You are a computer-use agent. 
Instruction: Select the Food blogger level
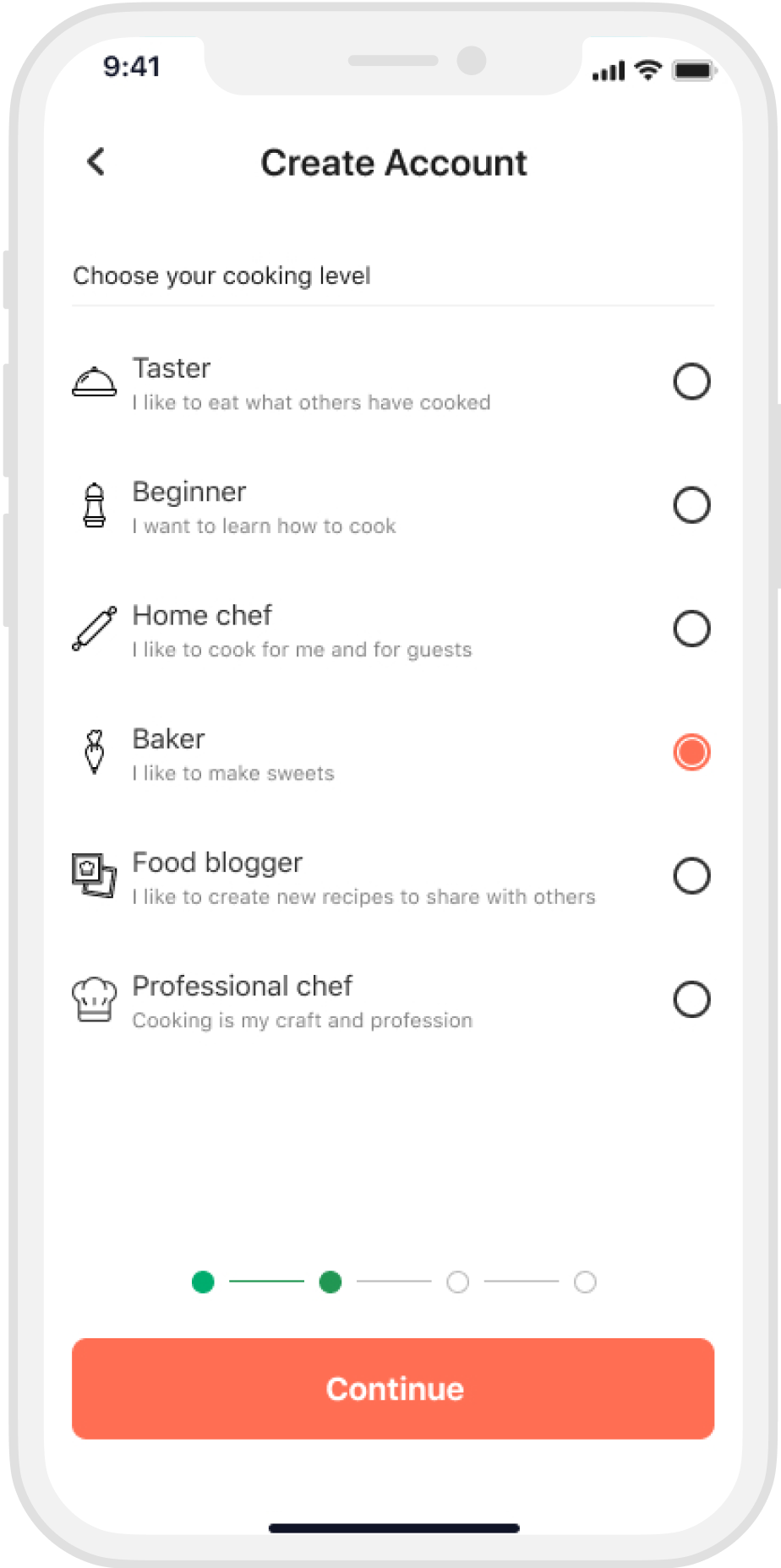[392, 877]
